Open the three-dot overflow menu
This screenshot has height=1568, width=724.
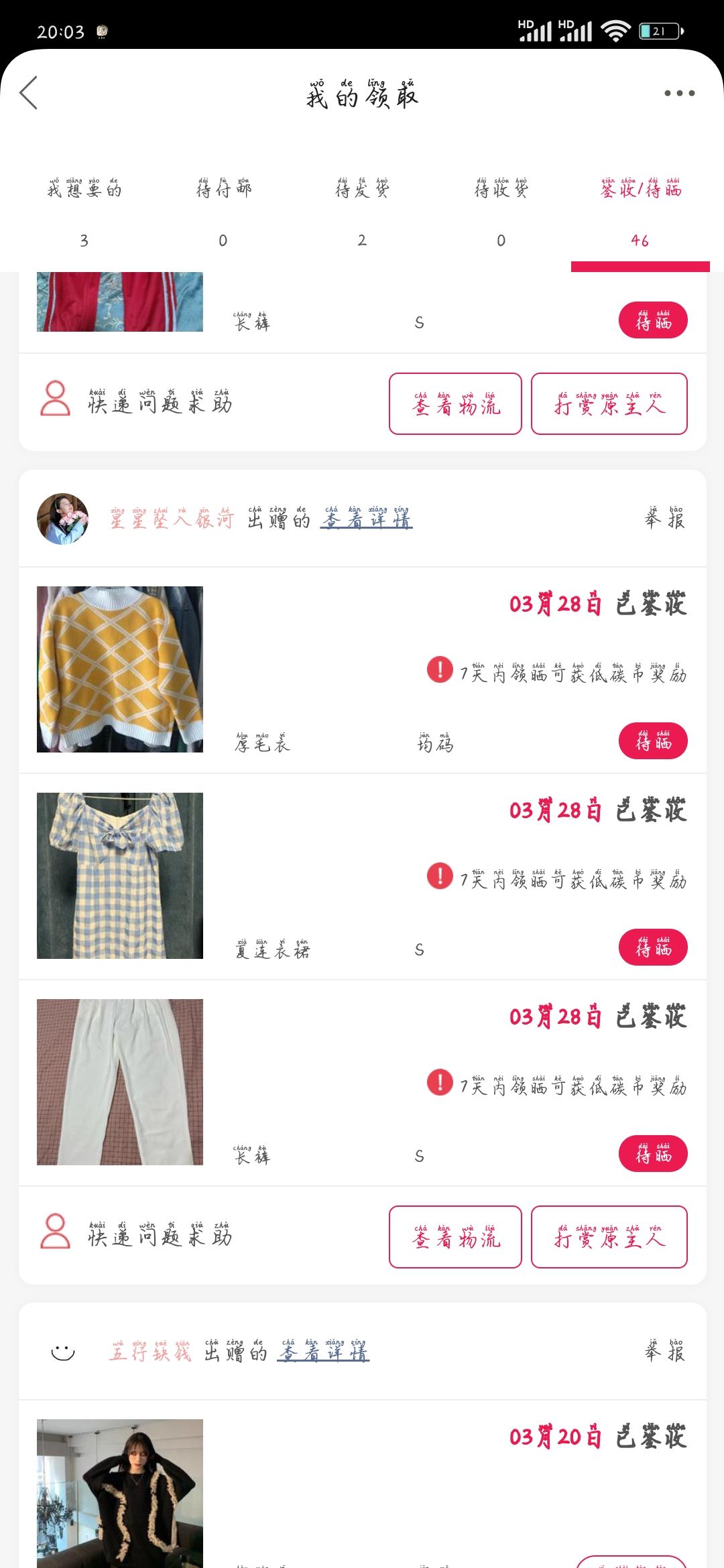(679, 93)
